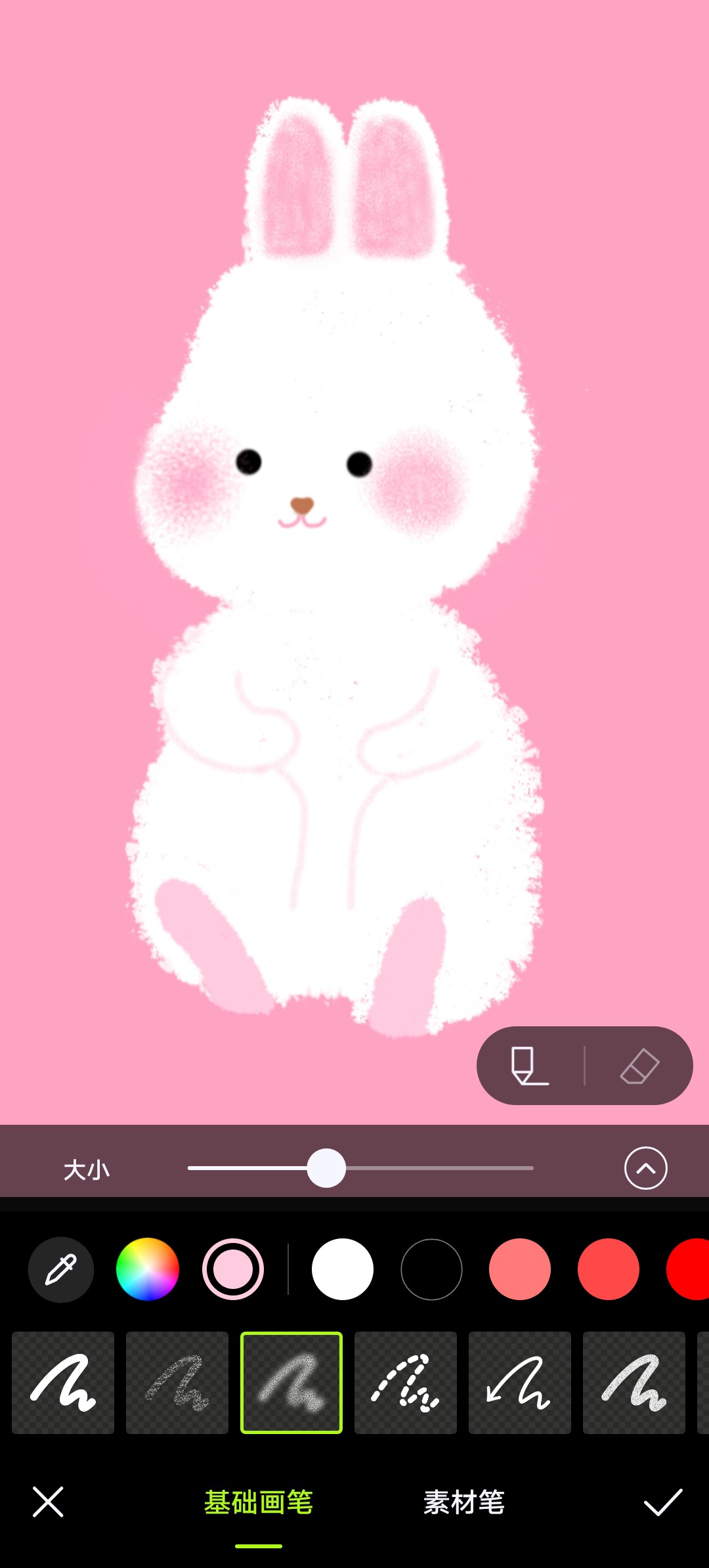Image resolution: width=709 pixels, height=1568 pixels.
Task: Select the solid smooth brush style
Action: click(x=63, y=1382)
